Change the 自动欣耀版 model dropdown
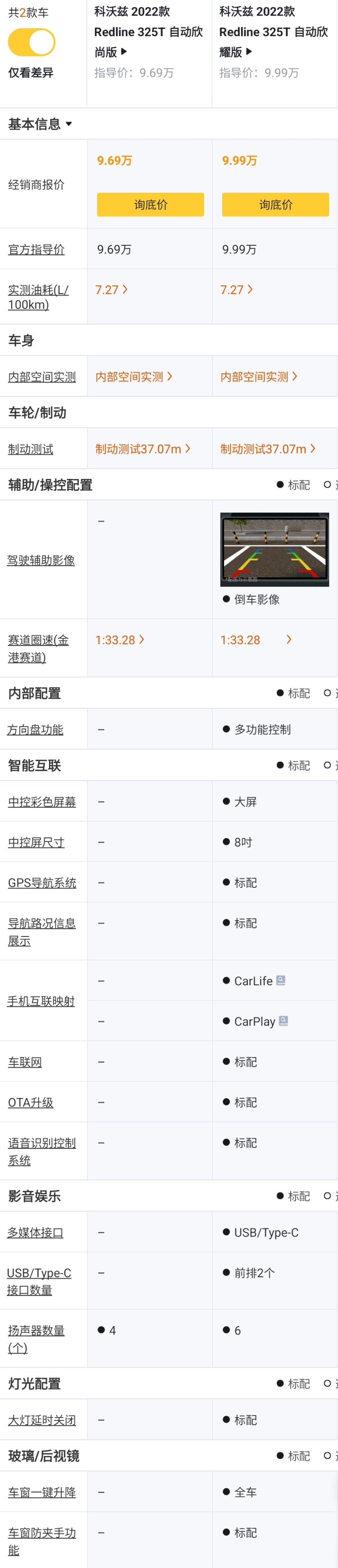338x1568 pixels. 248,53
